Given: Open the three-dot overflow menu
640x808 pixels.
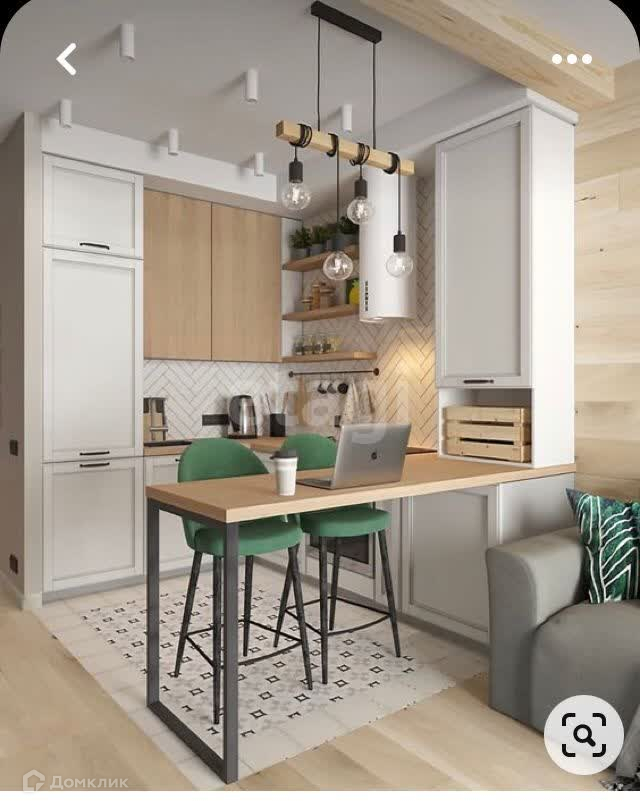Looking at the screenshot, I should [x=571, y=59].
